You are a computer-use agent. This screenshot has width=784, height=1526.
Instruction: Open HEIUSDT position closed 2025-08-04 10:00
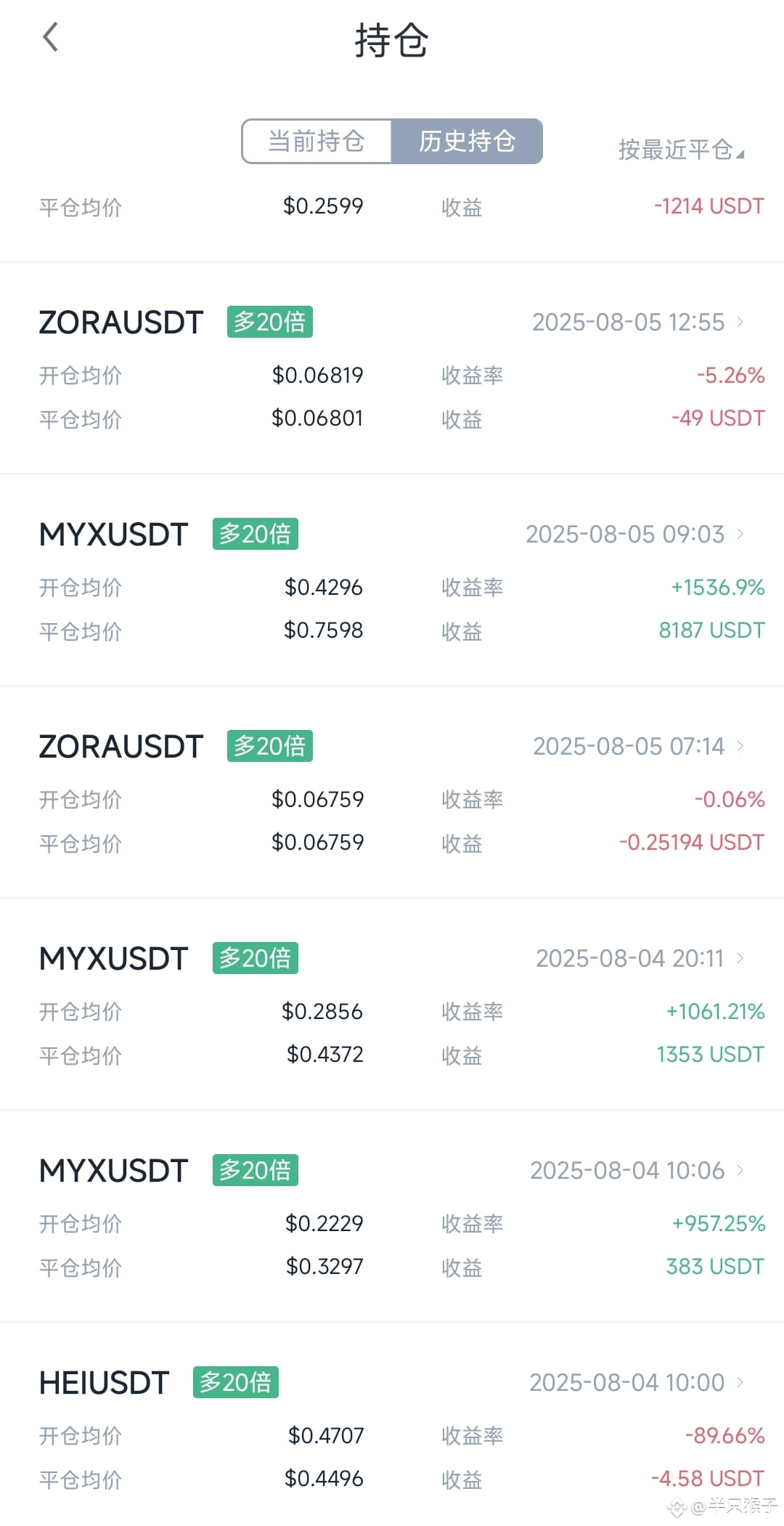[x=392, y=1425]
